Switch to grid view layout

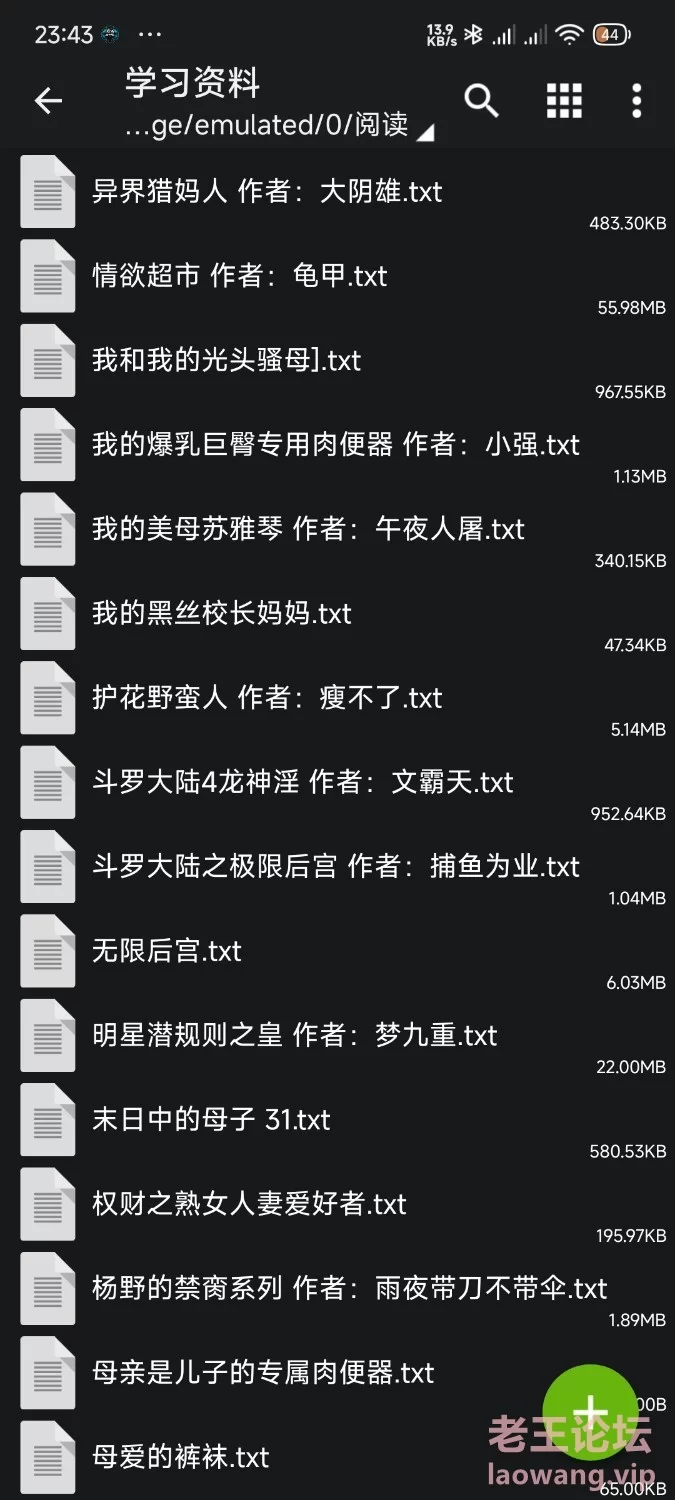(564, 101)
